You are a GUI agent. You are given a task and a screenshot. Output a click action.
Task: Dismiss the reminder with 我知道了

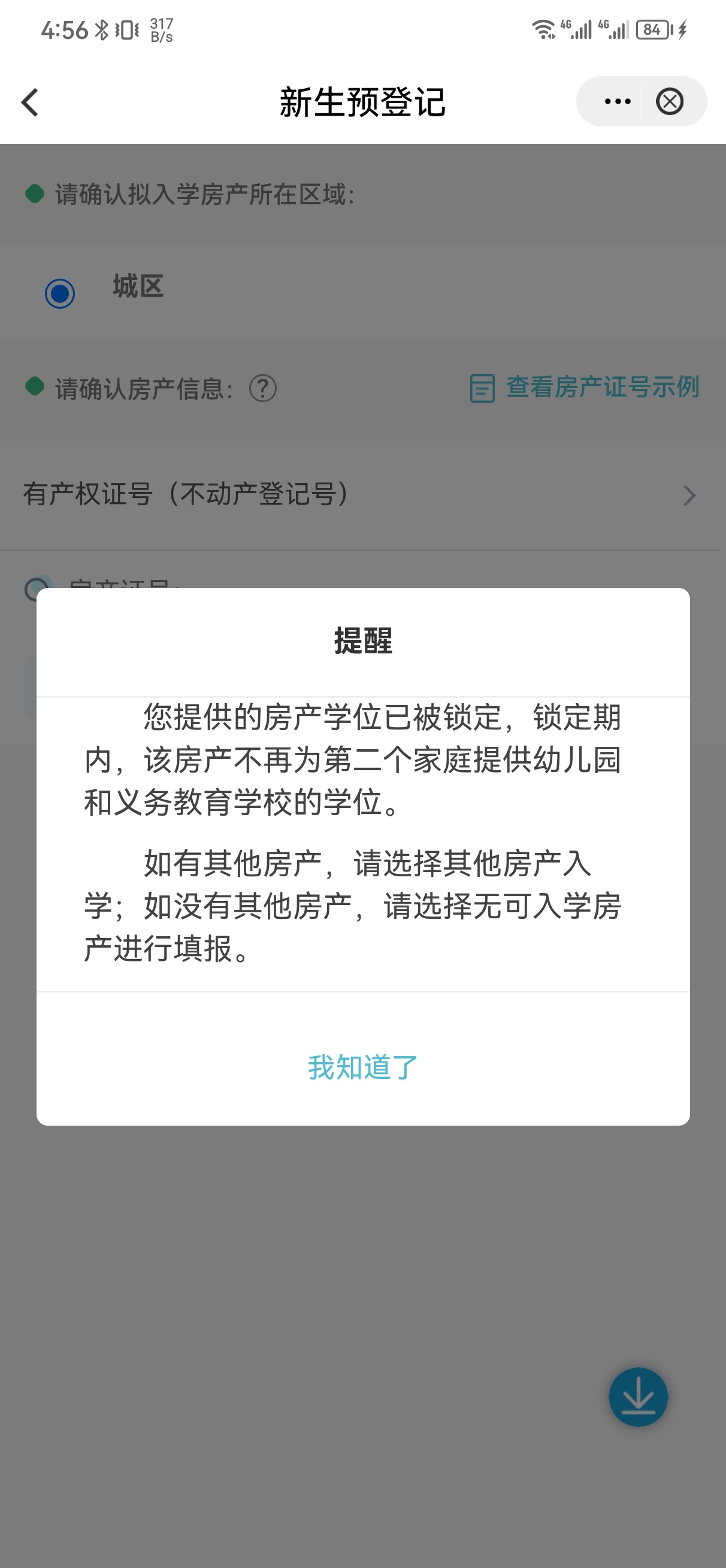pos(362,1067)
